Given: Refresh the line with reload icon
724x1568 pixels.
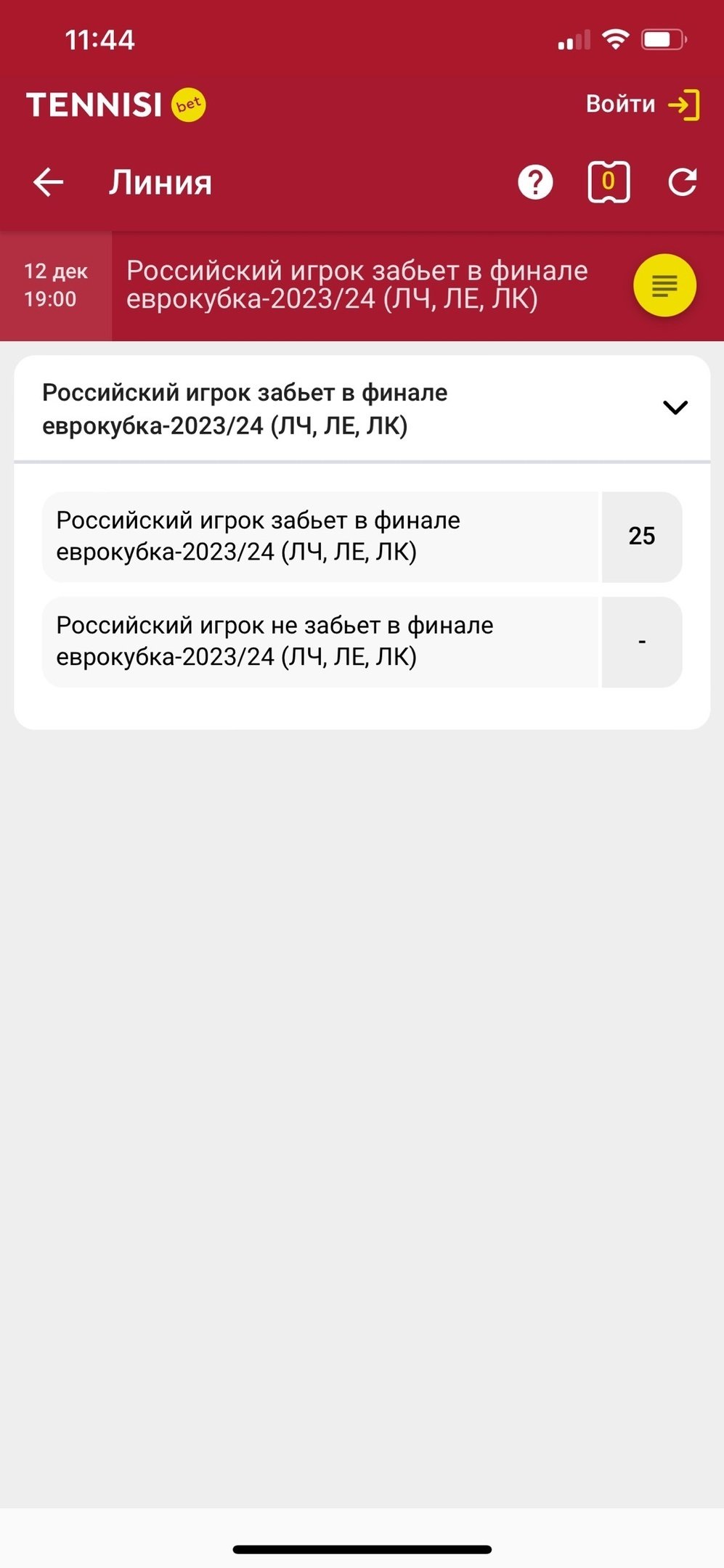Looking at the screenshot, I should [683, 182].
